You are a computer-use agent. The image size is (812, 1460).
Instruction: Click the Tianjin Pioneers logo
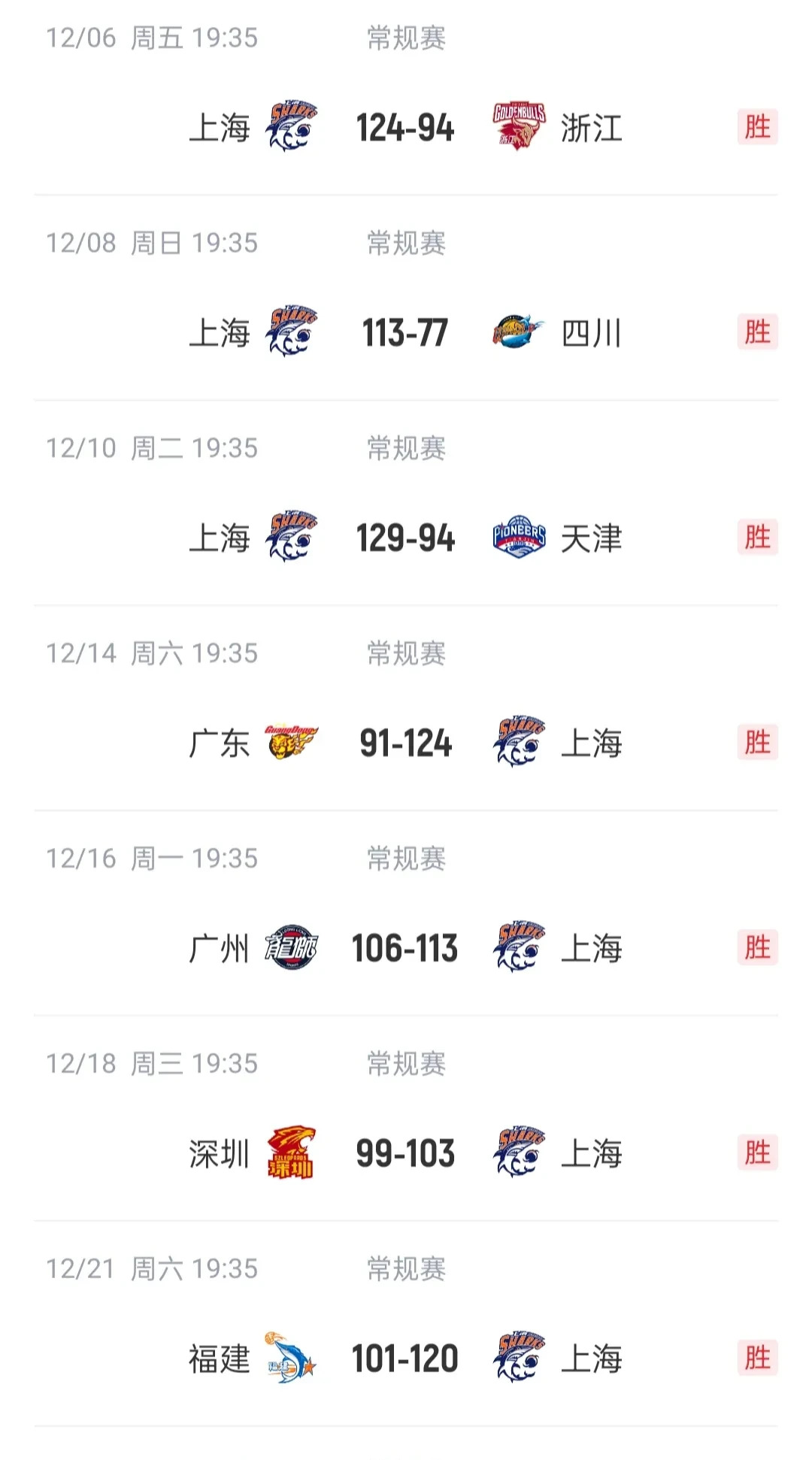pos(518,538)
